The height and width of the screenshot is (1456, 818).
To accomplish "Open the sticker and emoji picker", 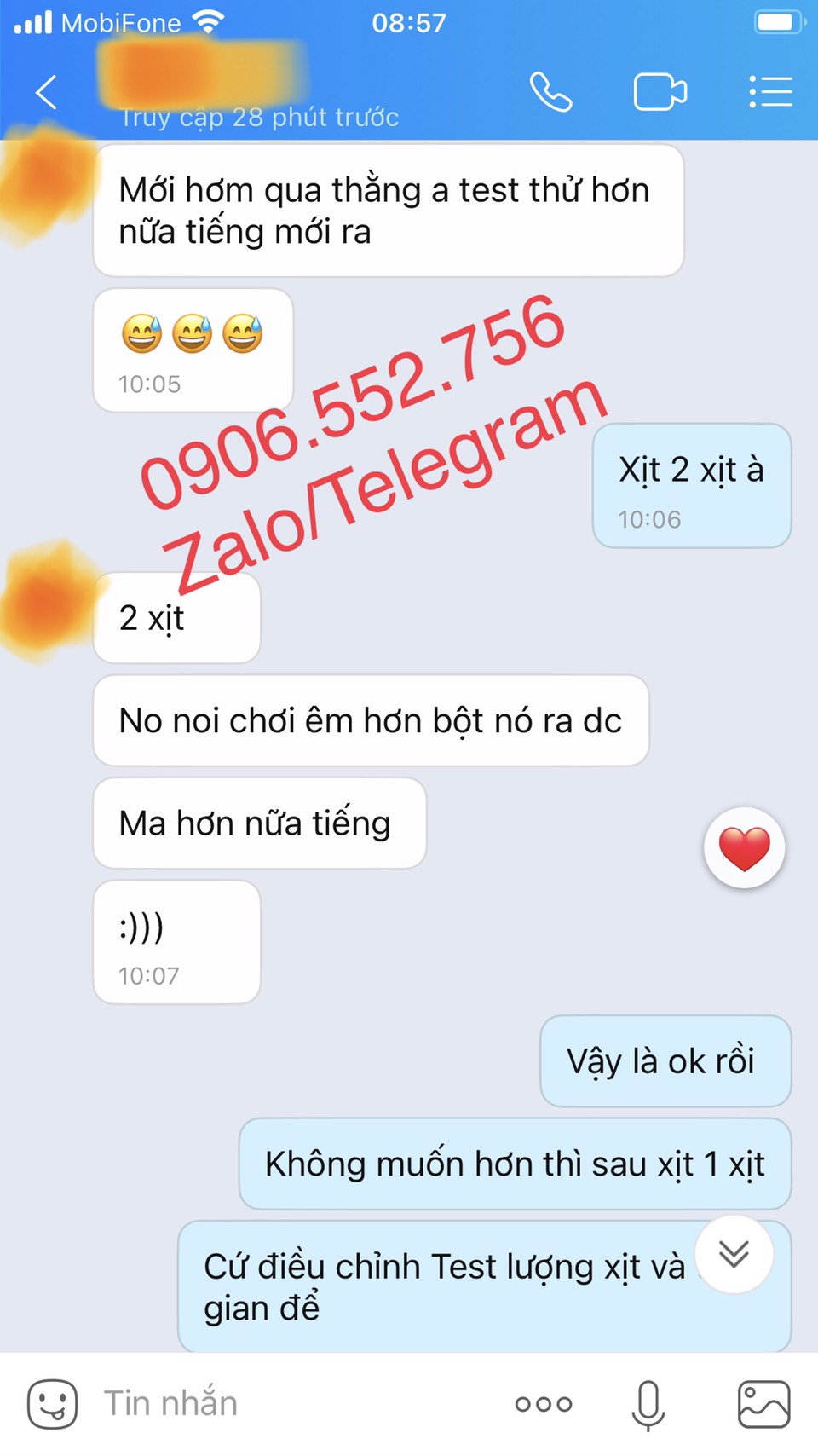I will click(53, 1404).
